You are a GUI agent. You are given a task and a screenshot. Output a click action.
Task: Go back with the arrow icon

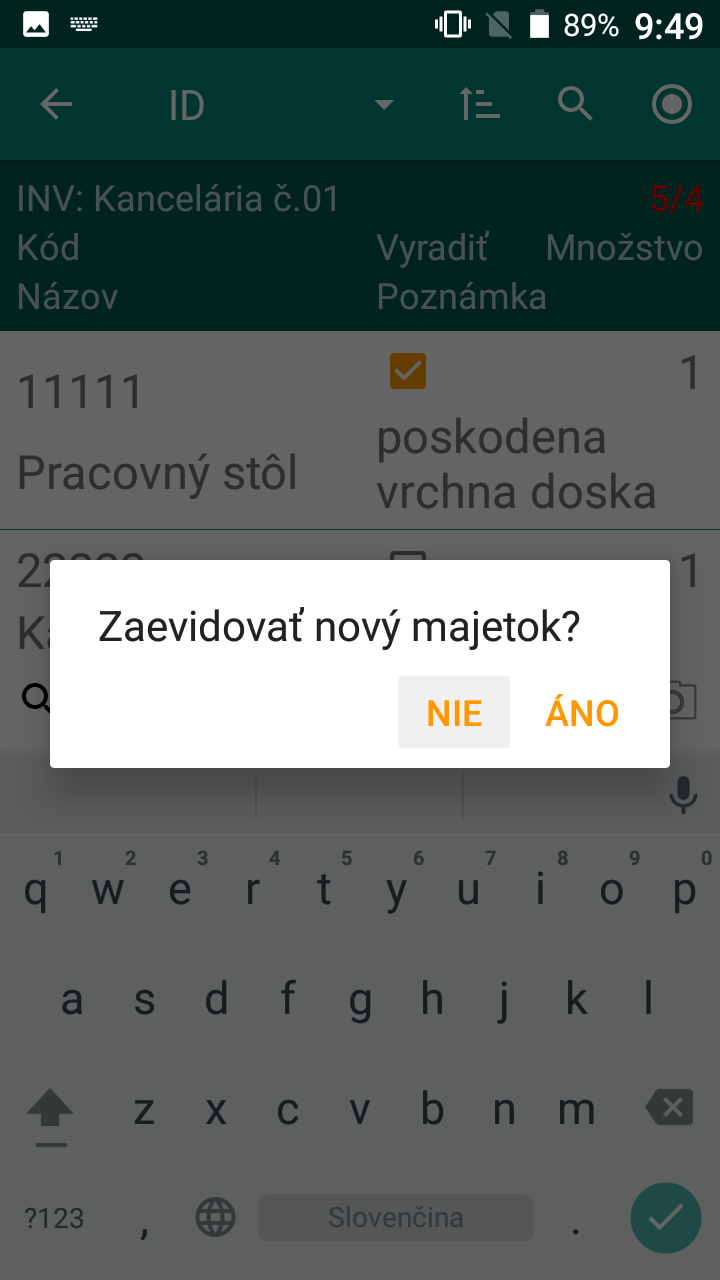pos(56,104)
